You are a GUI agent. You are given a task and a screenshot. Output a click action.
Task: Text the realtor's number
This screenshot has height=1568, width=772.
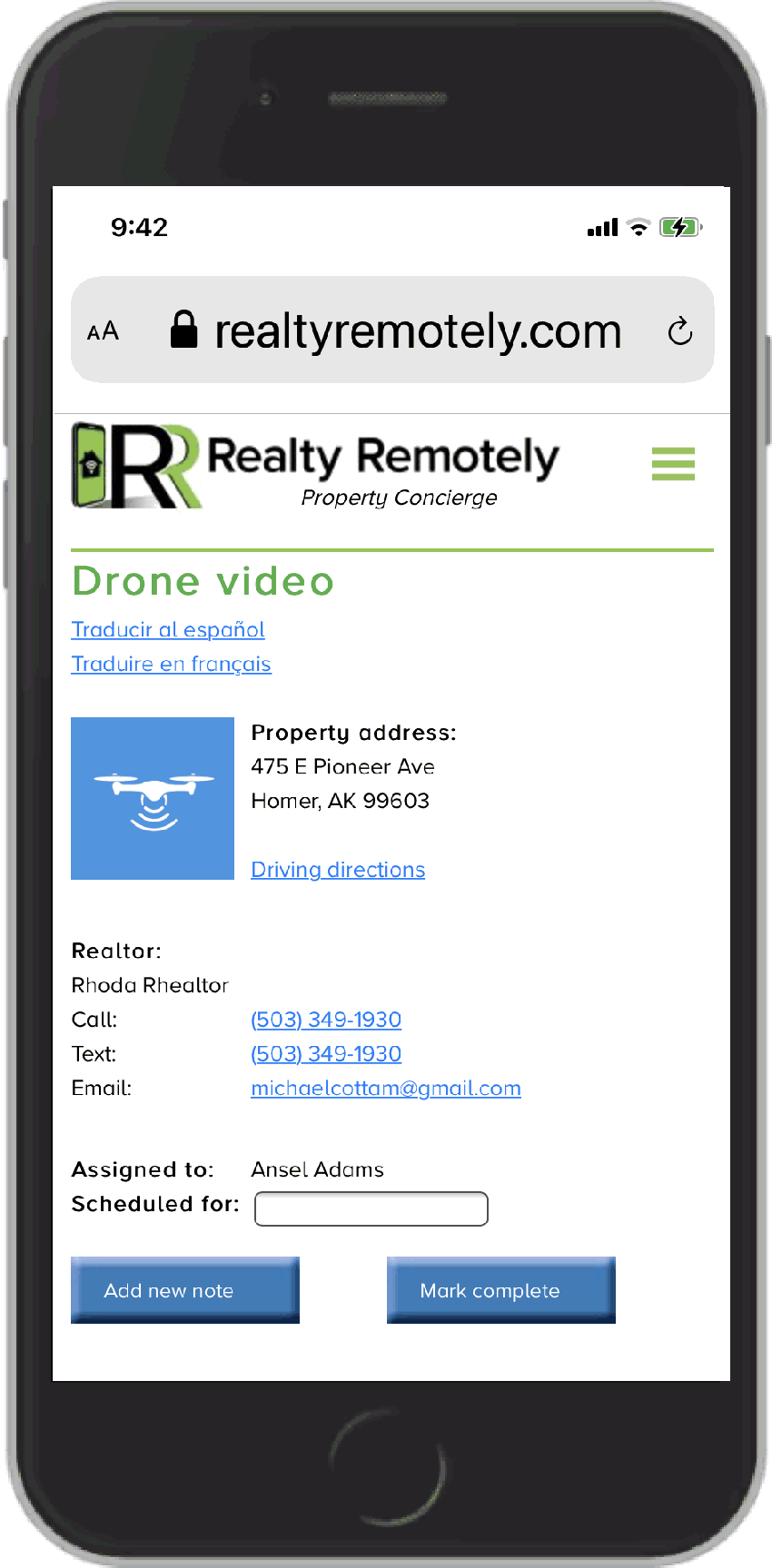pos(326,1053)
